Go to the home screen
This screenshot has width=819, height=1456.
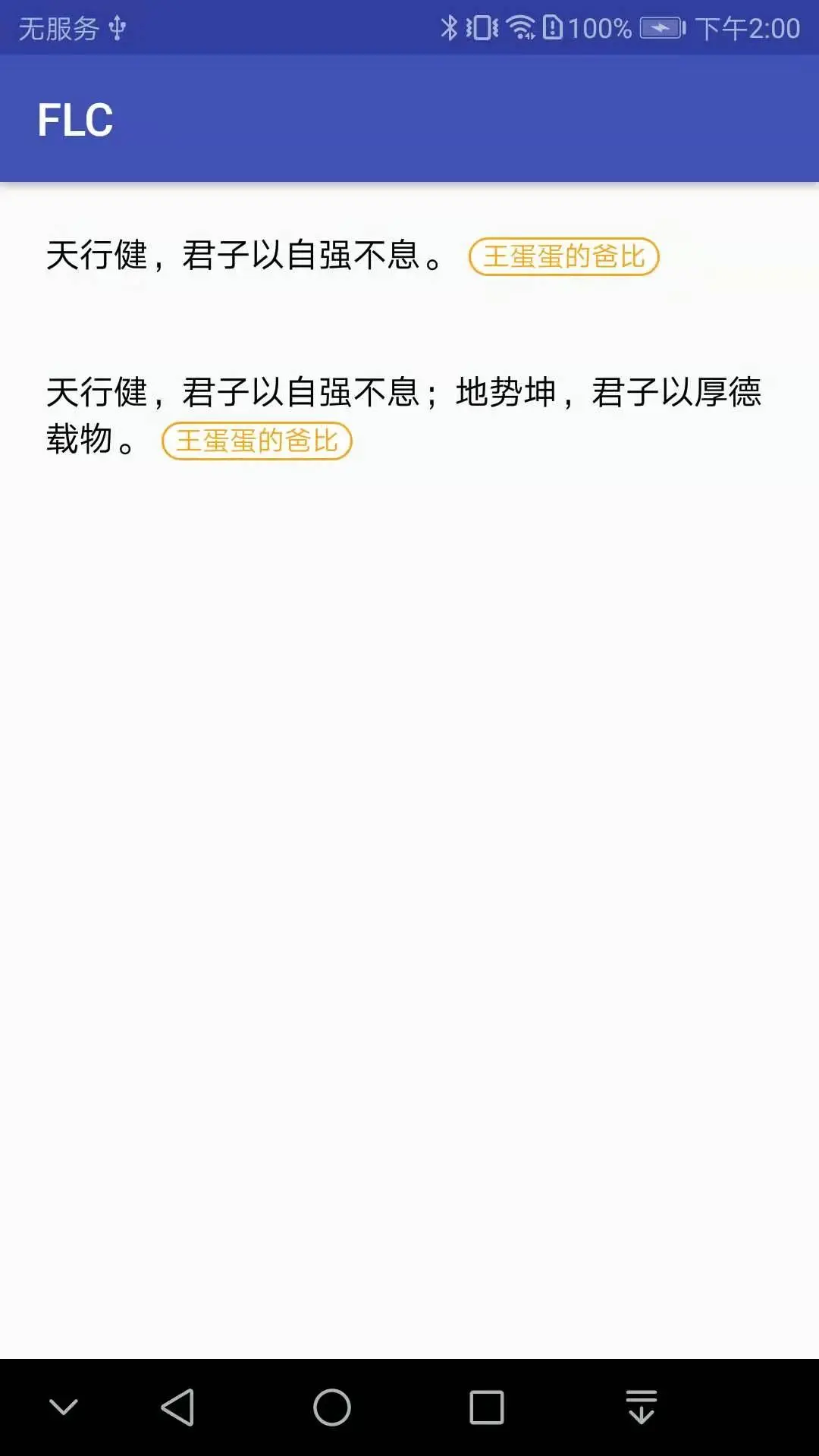332,1407
